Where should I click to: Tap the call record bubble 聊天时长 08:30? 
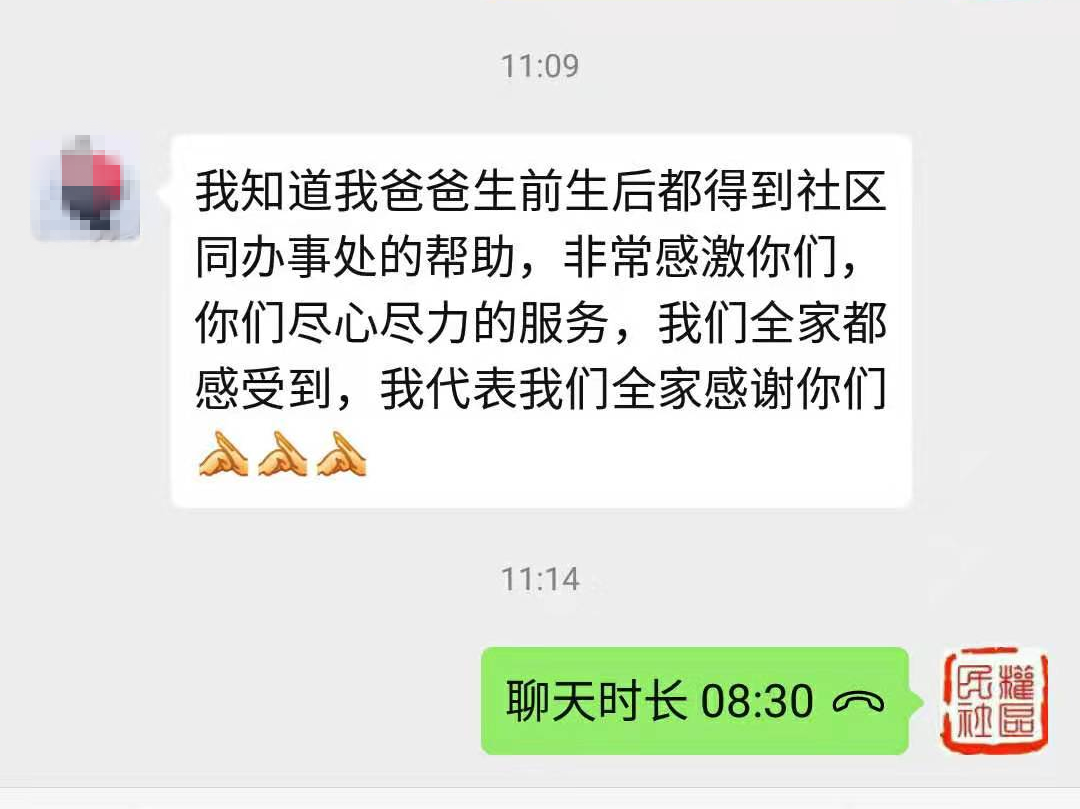(694, 701)
